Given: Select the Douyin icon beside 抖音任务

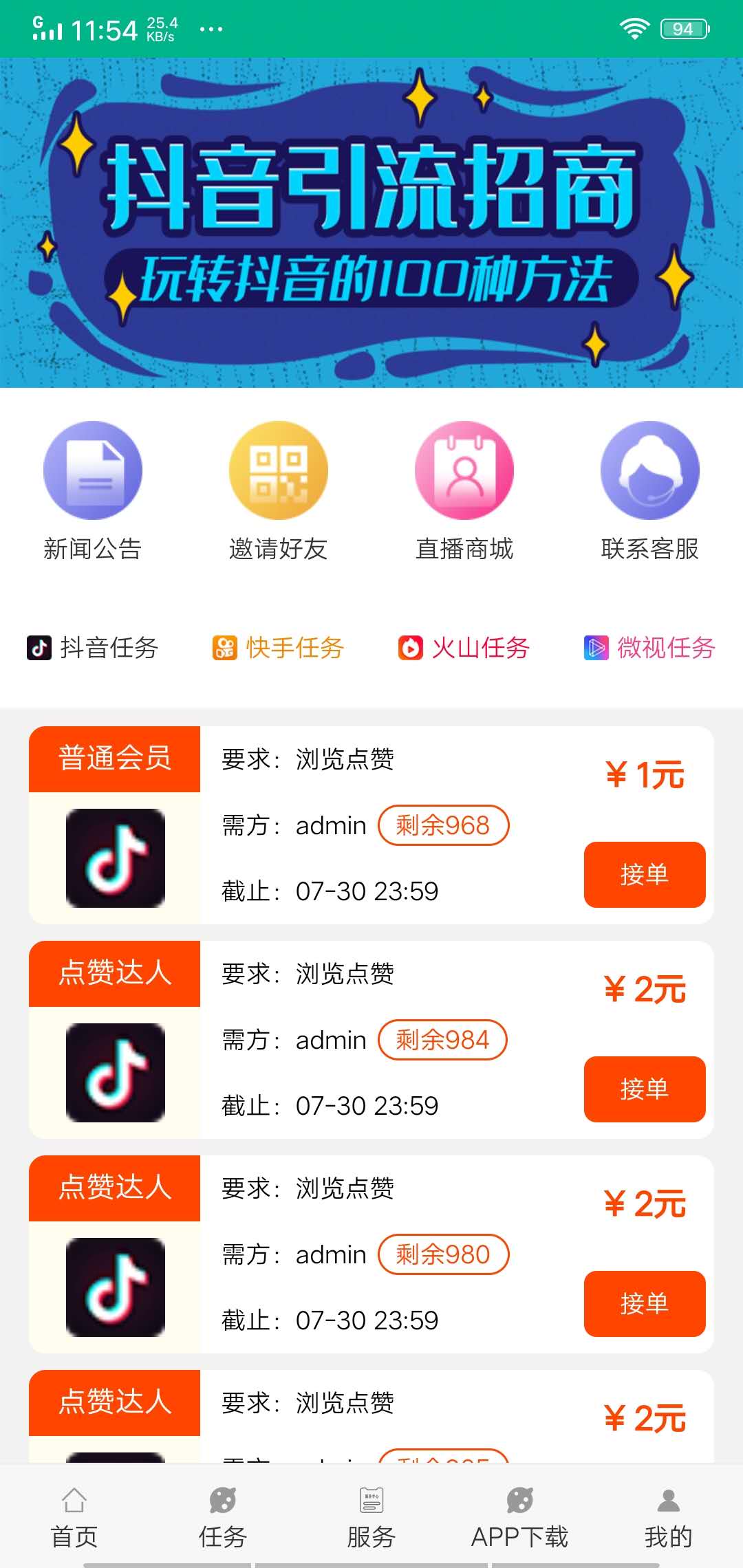Looking at the screenshot, I should [x=38, y=647].
